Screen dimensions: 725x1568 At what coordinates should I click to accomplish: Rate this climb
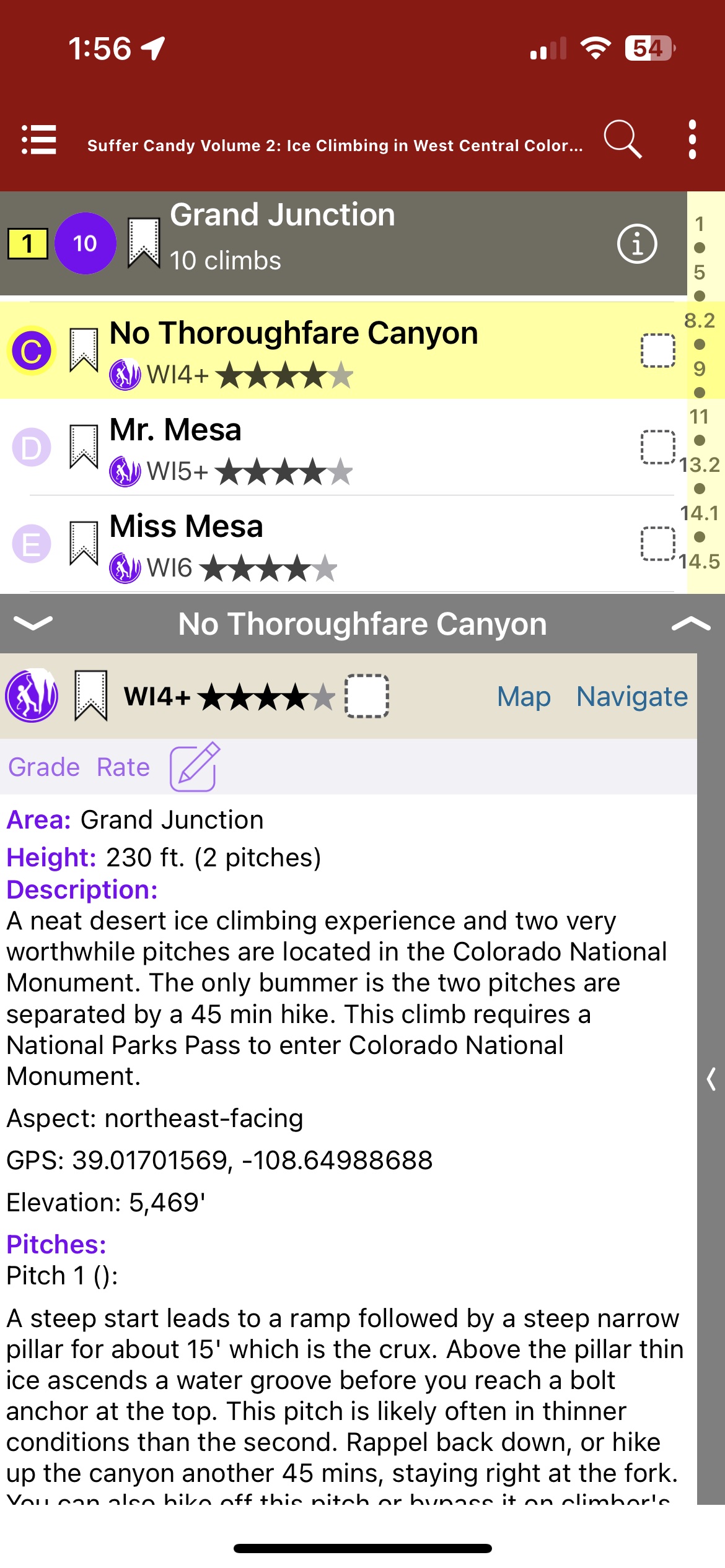[123, 767]
